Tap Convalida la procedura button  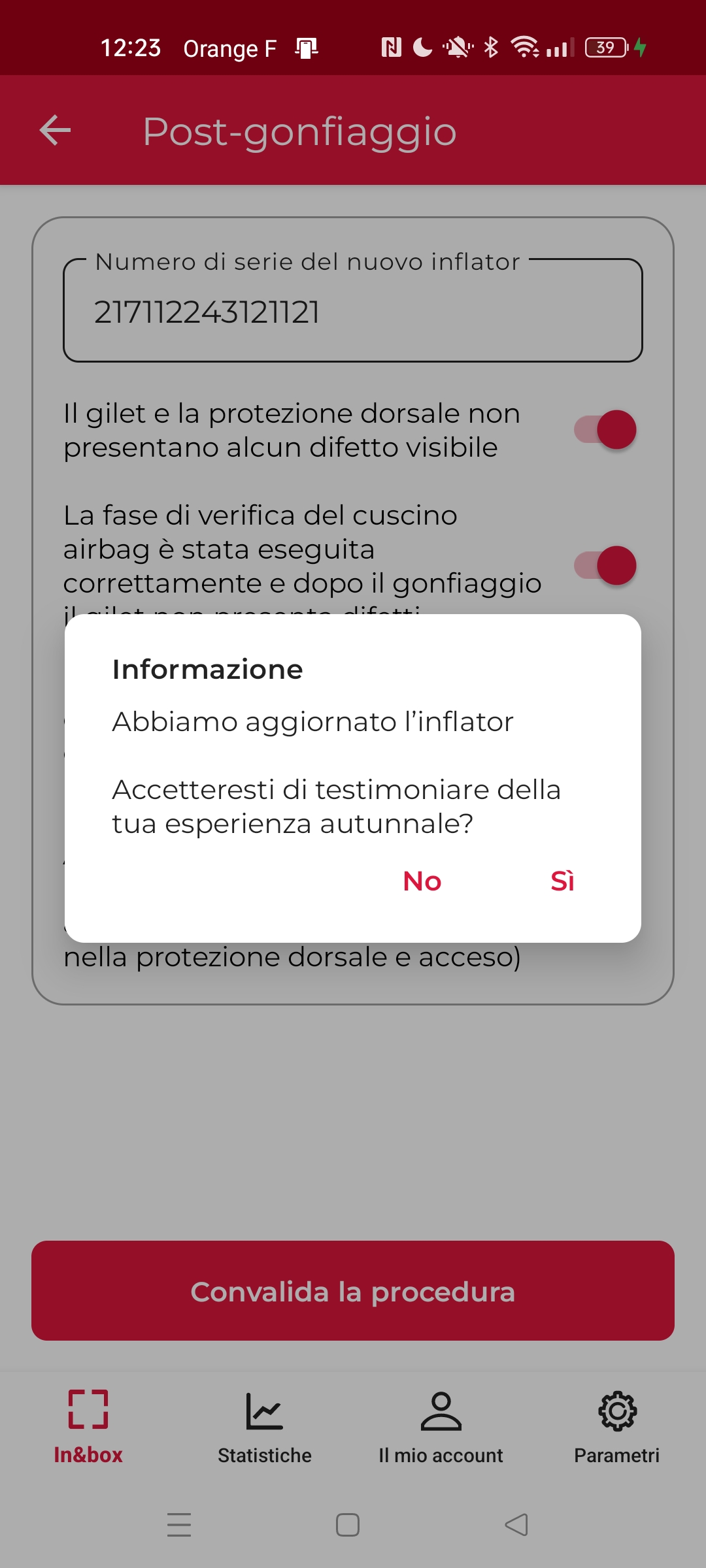[353, 1291]
